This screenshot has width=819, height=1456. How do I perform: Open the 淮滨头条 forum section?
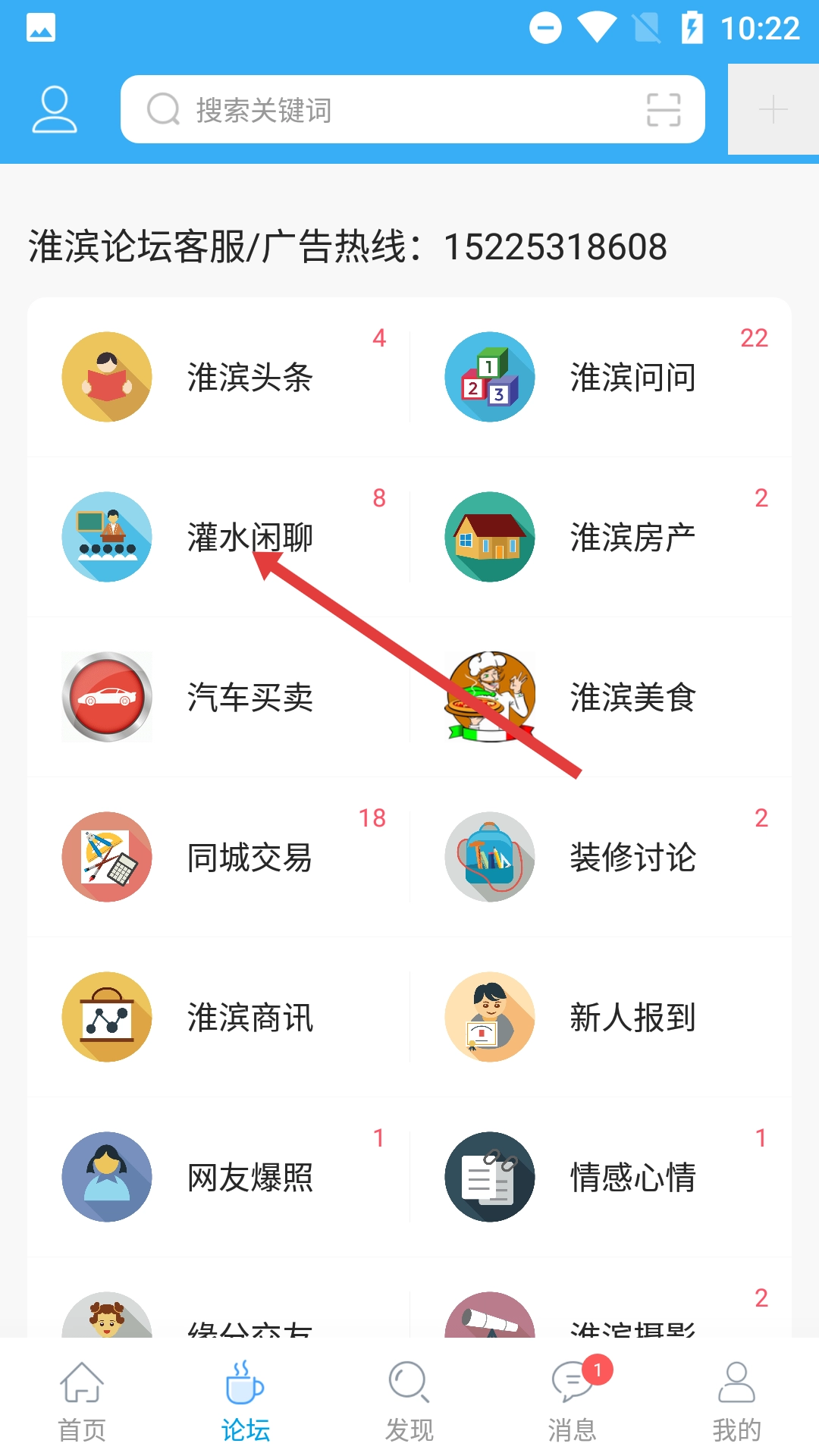pos(218,378)
